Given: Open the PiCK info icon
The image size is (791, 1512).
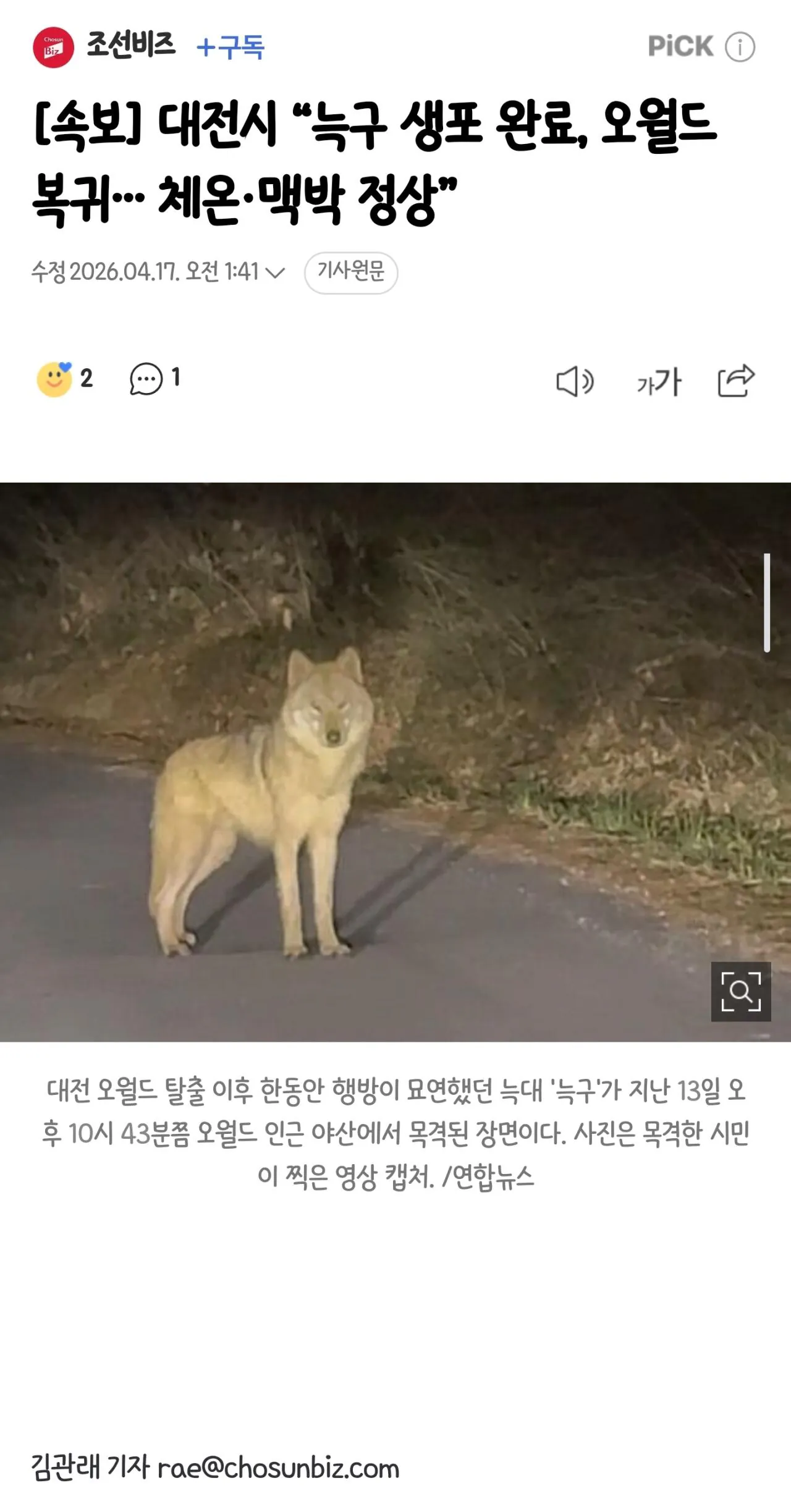Looking at the screenshot, I should pyautogui.click(x=740, y=47).
